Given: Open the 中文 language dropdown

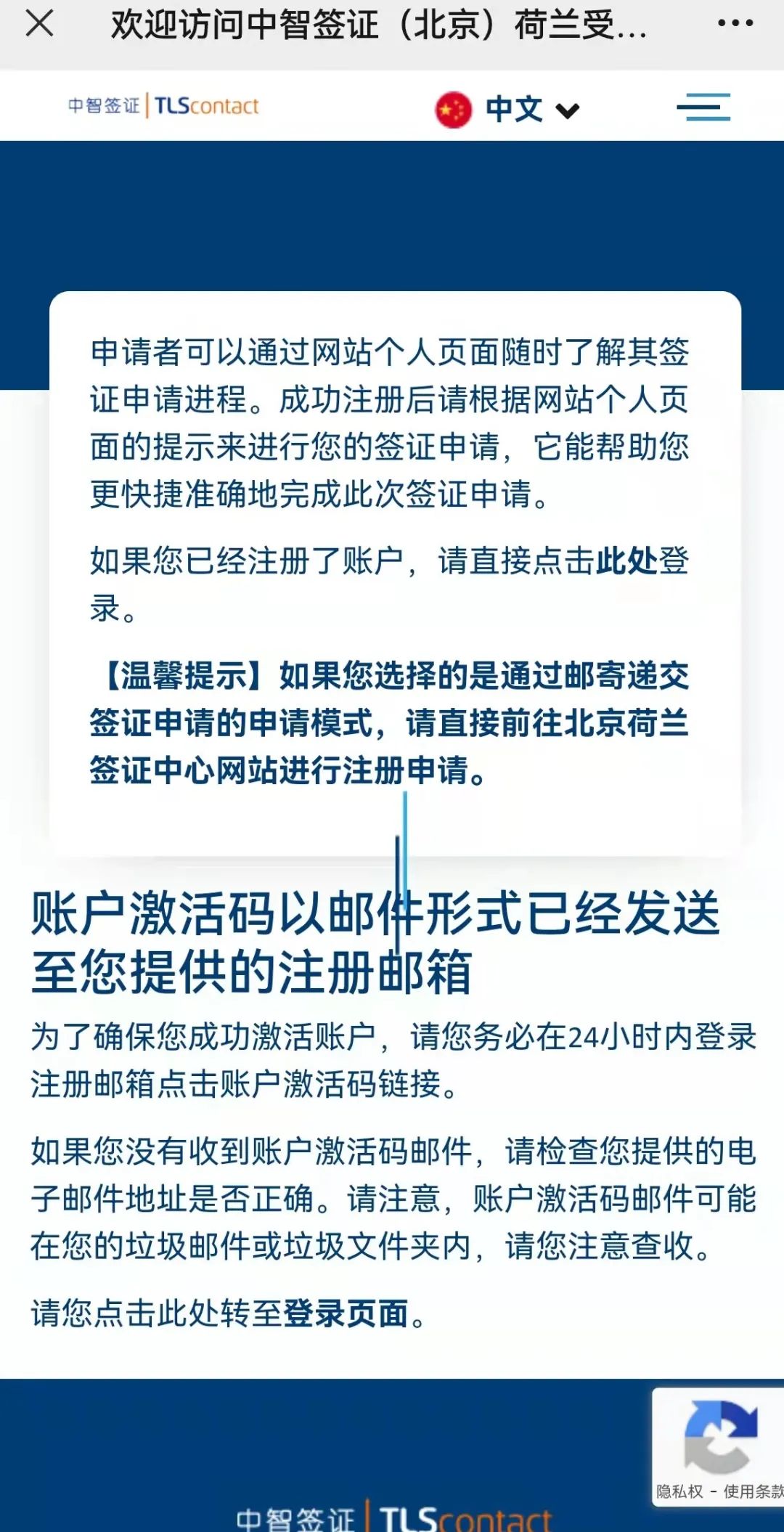Looking at the screenshot, I should point(507,110).
